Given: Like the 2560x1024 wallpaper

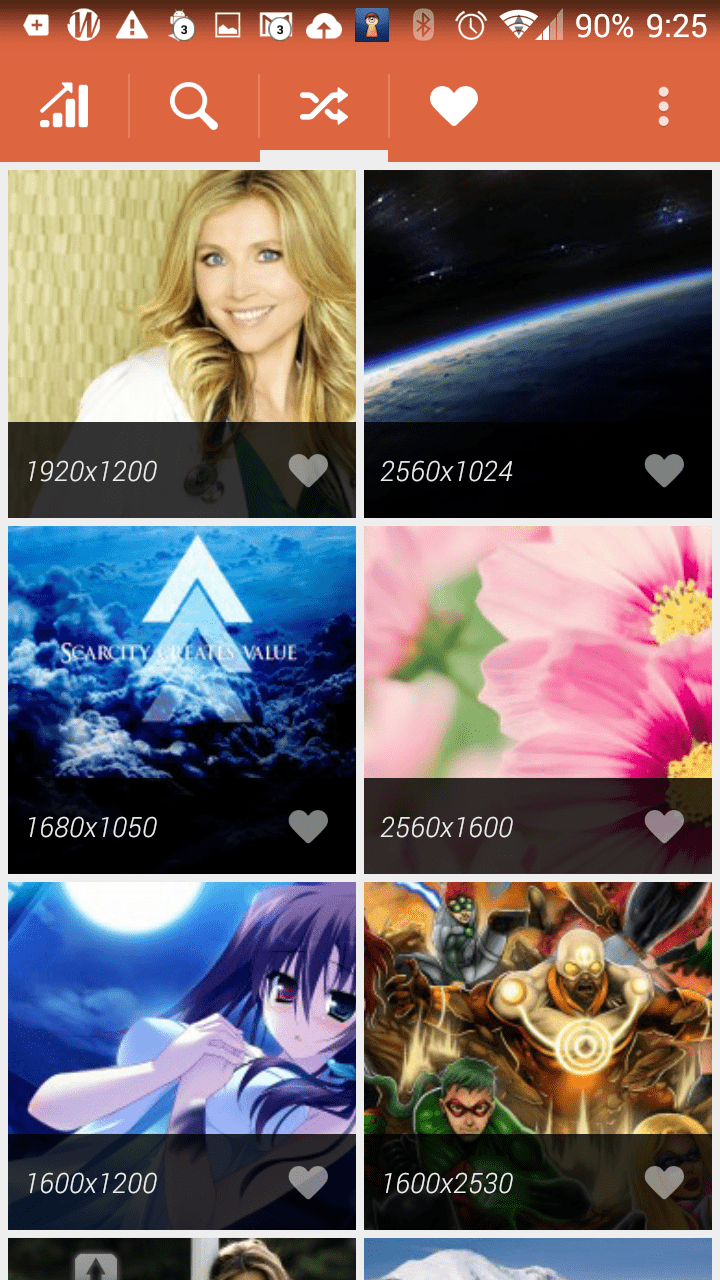Looking at the screenshot, I should [664, 470].
